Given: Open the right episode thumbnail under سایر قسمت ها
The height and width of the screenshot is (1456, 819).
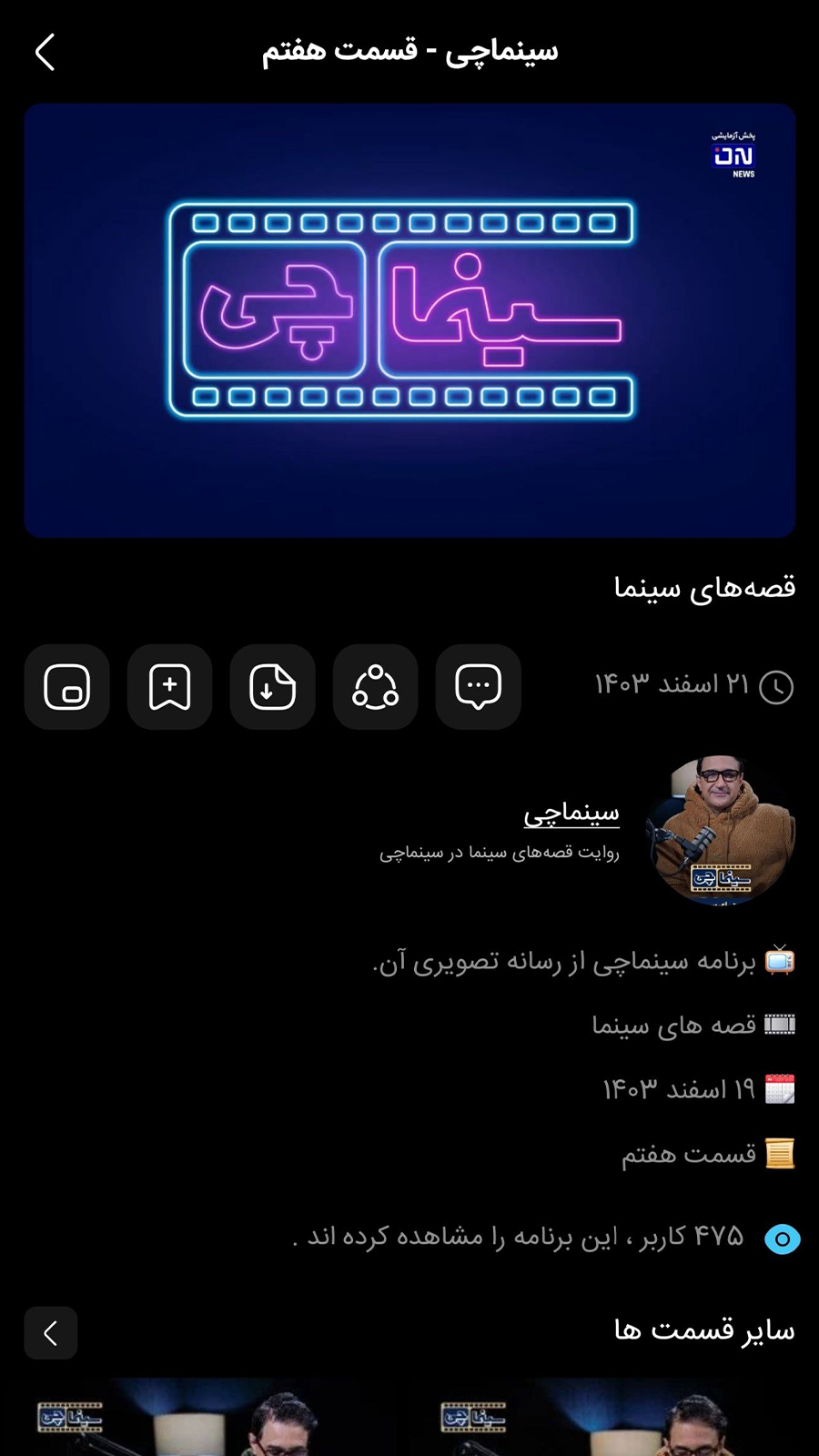Looking at the screenshot, I should (x=610, y=1418).
